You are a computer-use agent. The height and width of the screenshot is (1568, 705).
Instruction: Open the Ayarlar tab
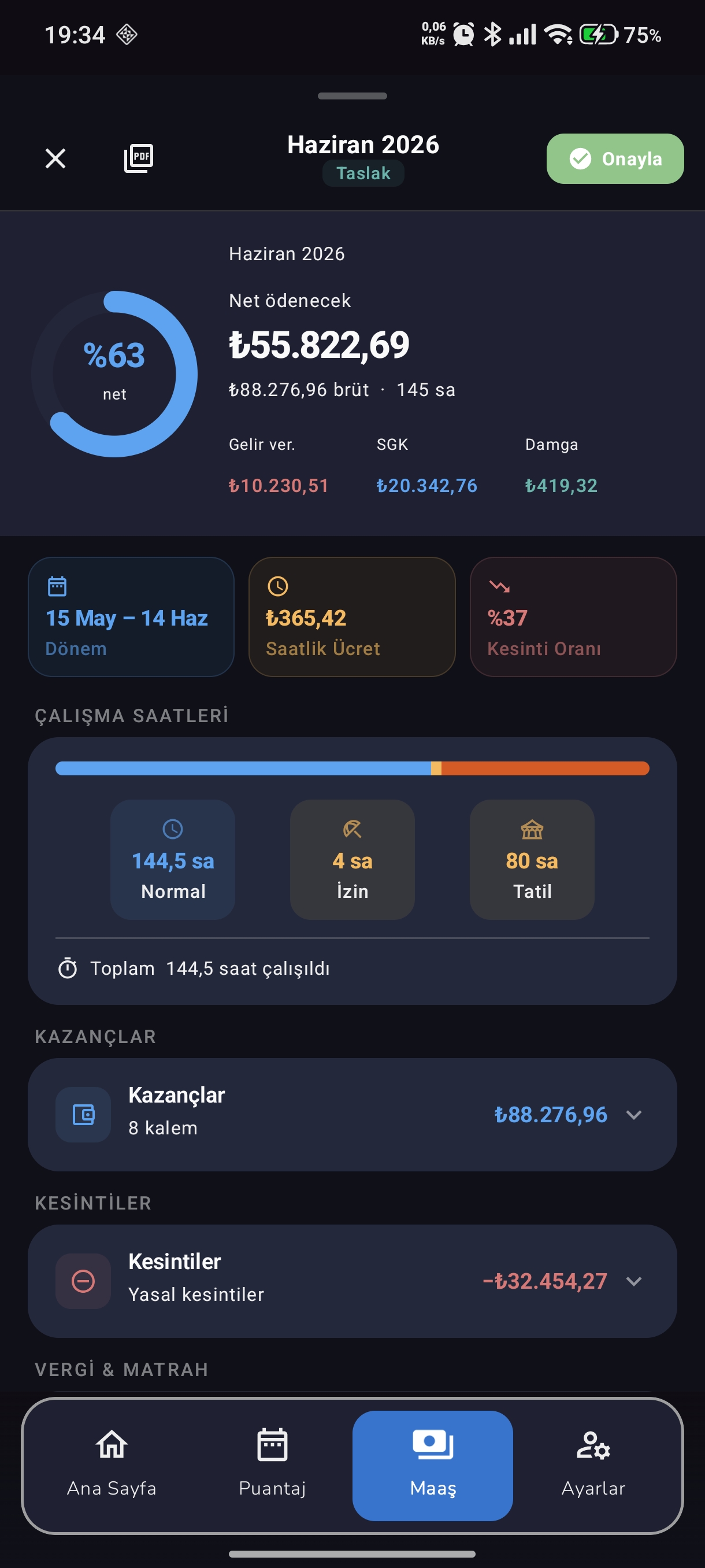[593, 1466]
